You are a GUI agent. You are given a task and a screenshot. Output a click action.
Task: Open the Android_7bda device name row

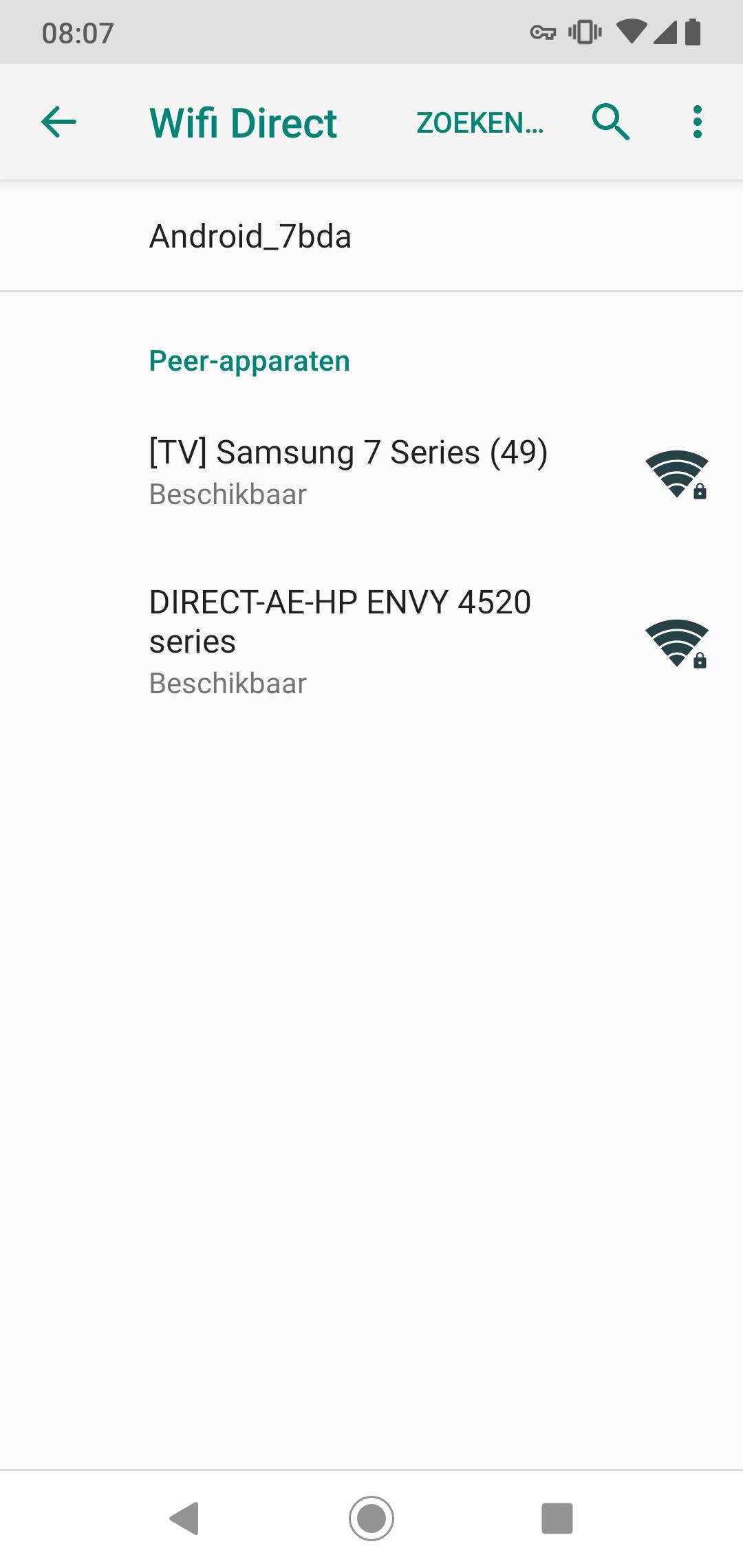point(371,236)
